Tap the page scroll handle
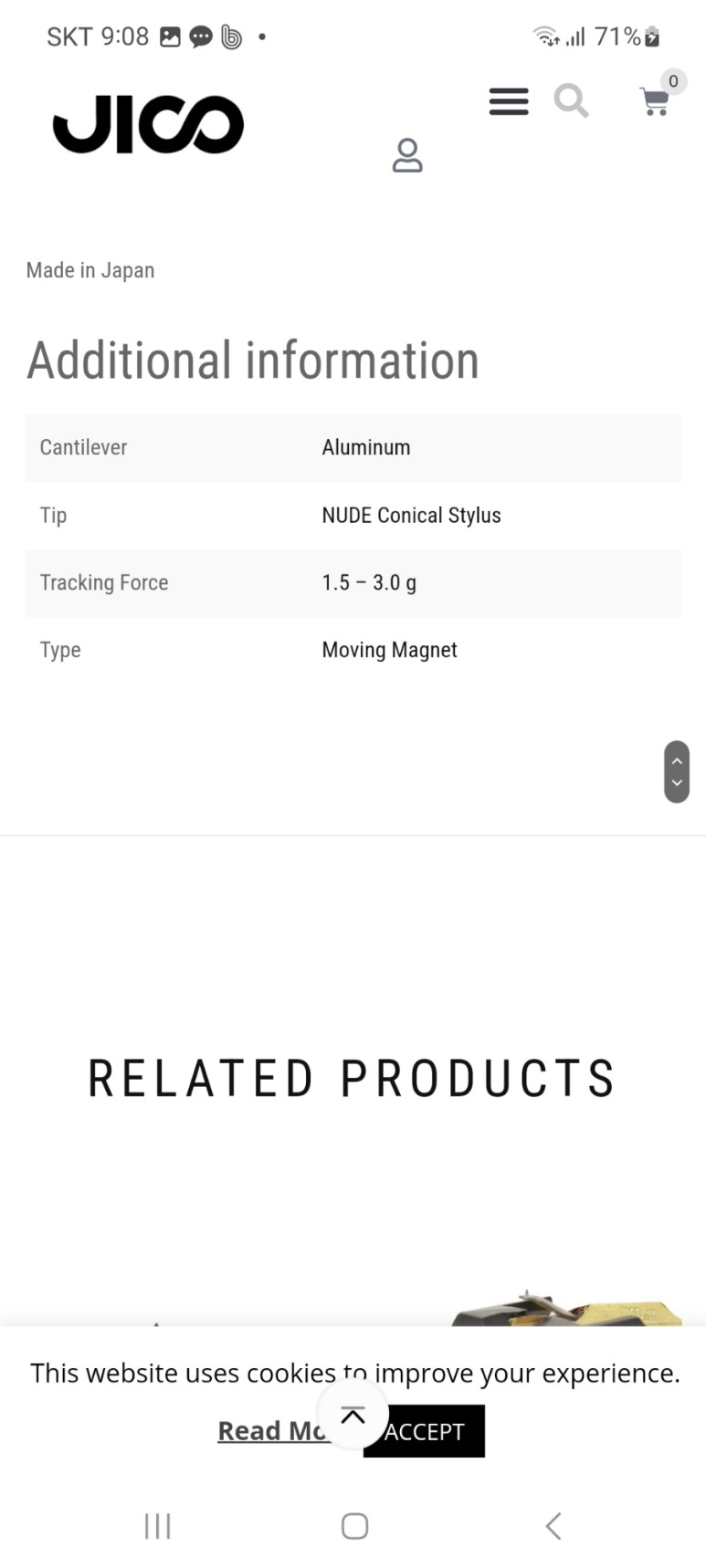This screenshot has height=1568, width=706. pos(677,771)
